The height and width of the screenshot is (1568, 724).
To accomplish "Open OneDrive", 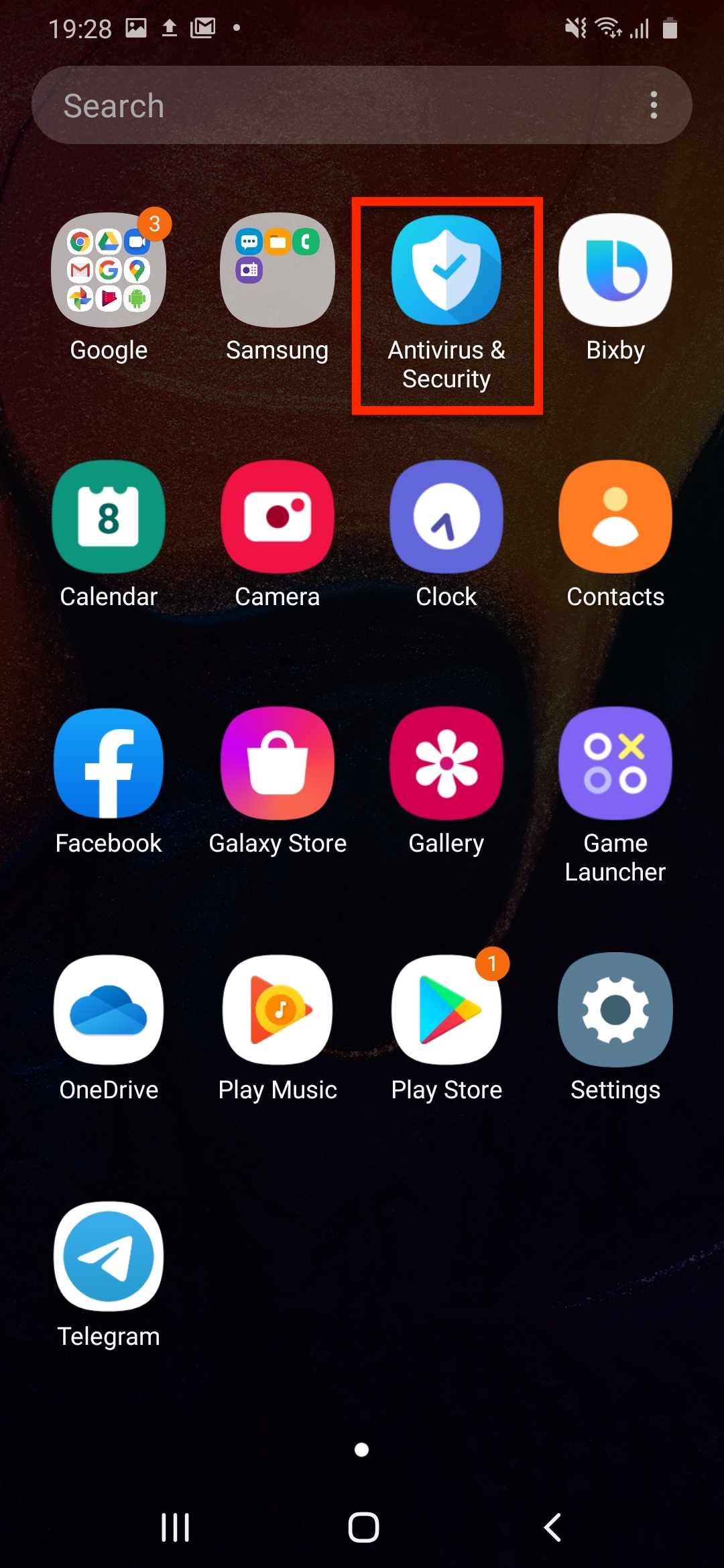I will (x=109, y=1010).
